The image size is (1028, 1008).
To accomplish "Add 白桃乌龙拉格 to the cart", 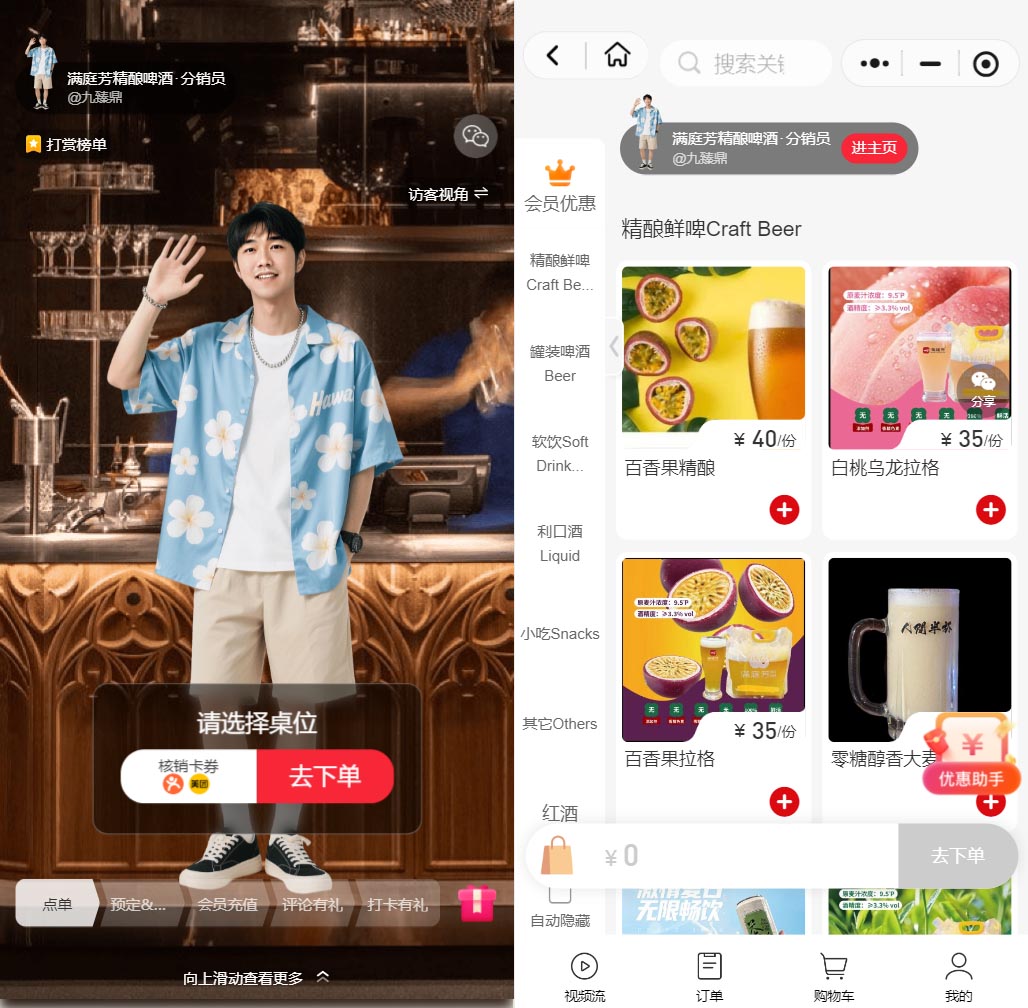I will click(x=990, y=510).
